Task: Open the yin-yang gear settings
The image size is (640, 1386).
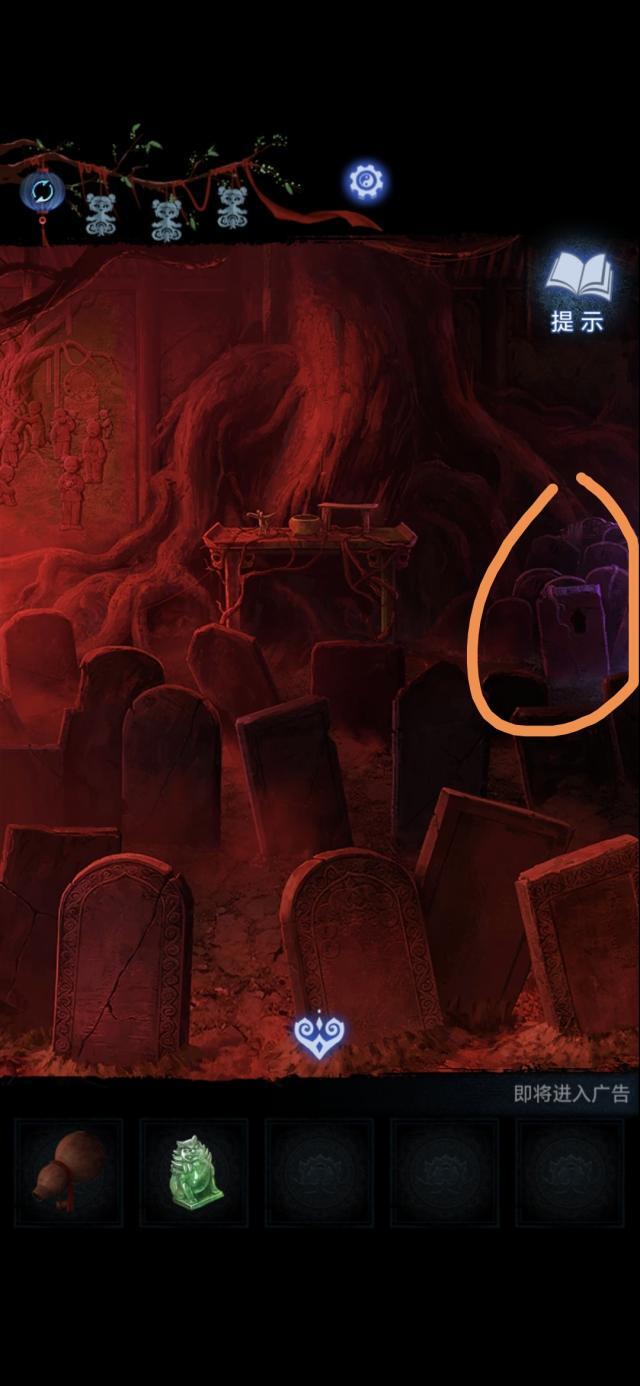Action: click(x=366, y=181)
